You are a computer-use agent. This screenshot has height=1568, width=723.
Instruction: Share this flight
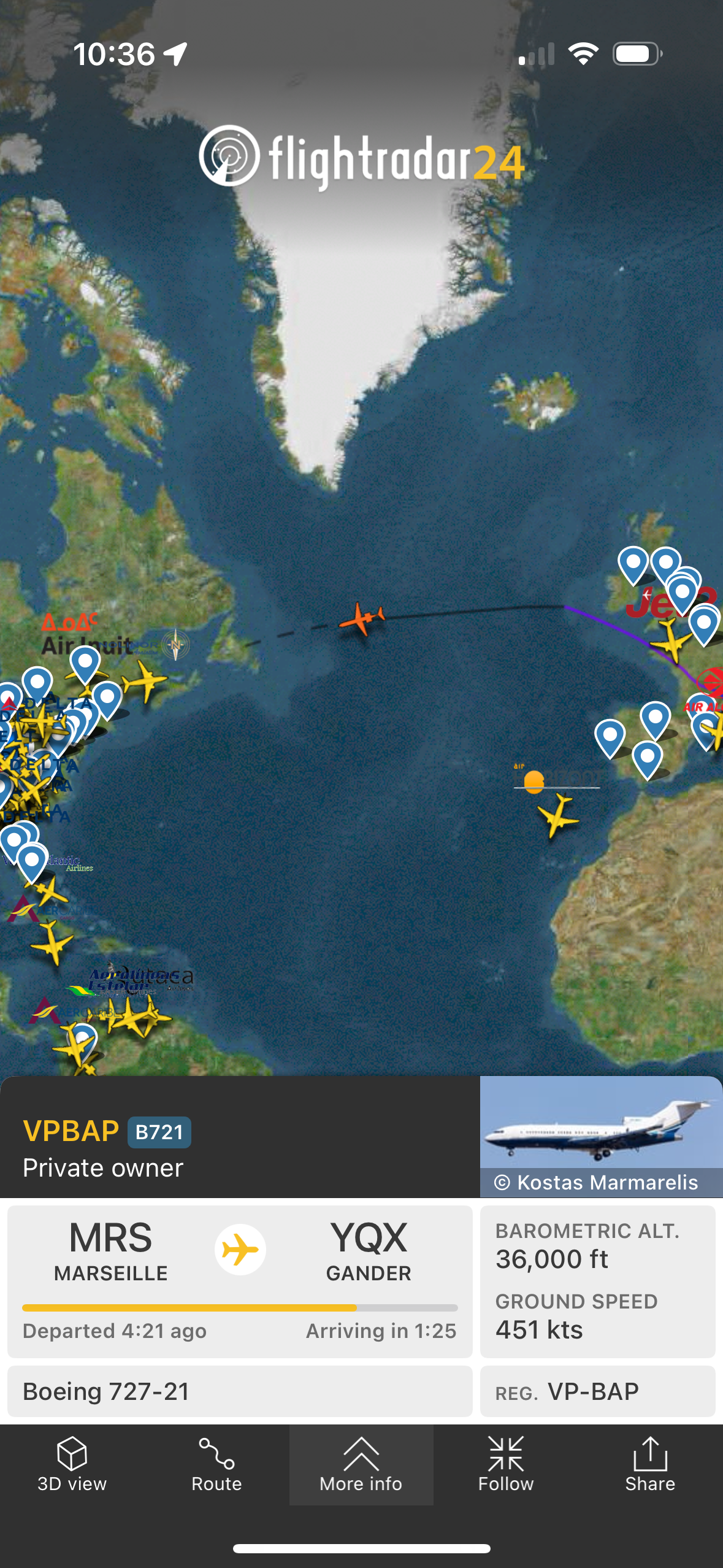click(x=650, y=1464)
